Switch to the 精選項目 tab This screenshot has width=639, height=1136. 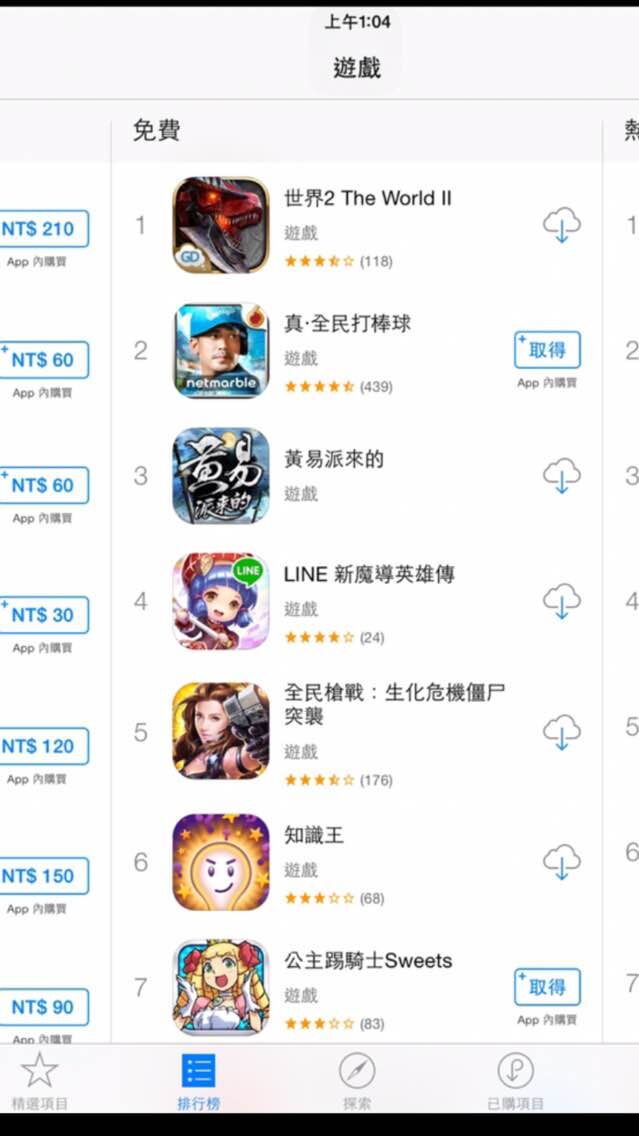40,1080
